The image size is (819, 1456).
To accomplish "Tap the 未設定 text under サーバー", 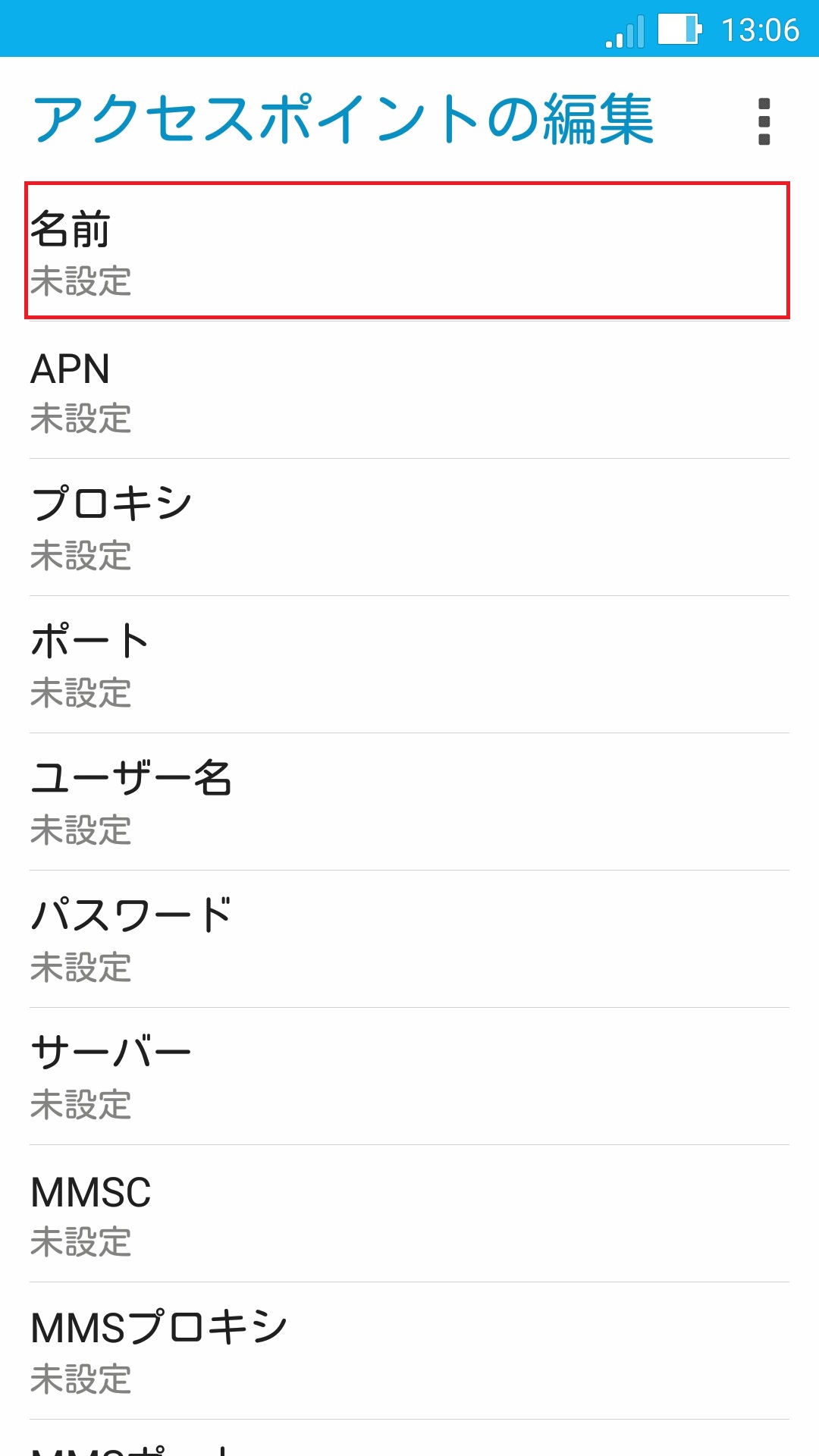I will click(81, 1106).
